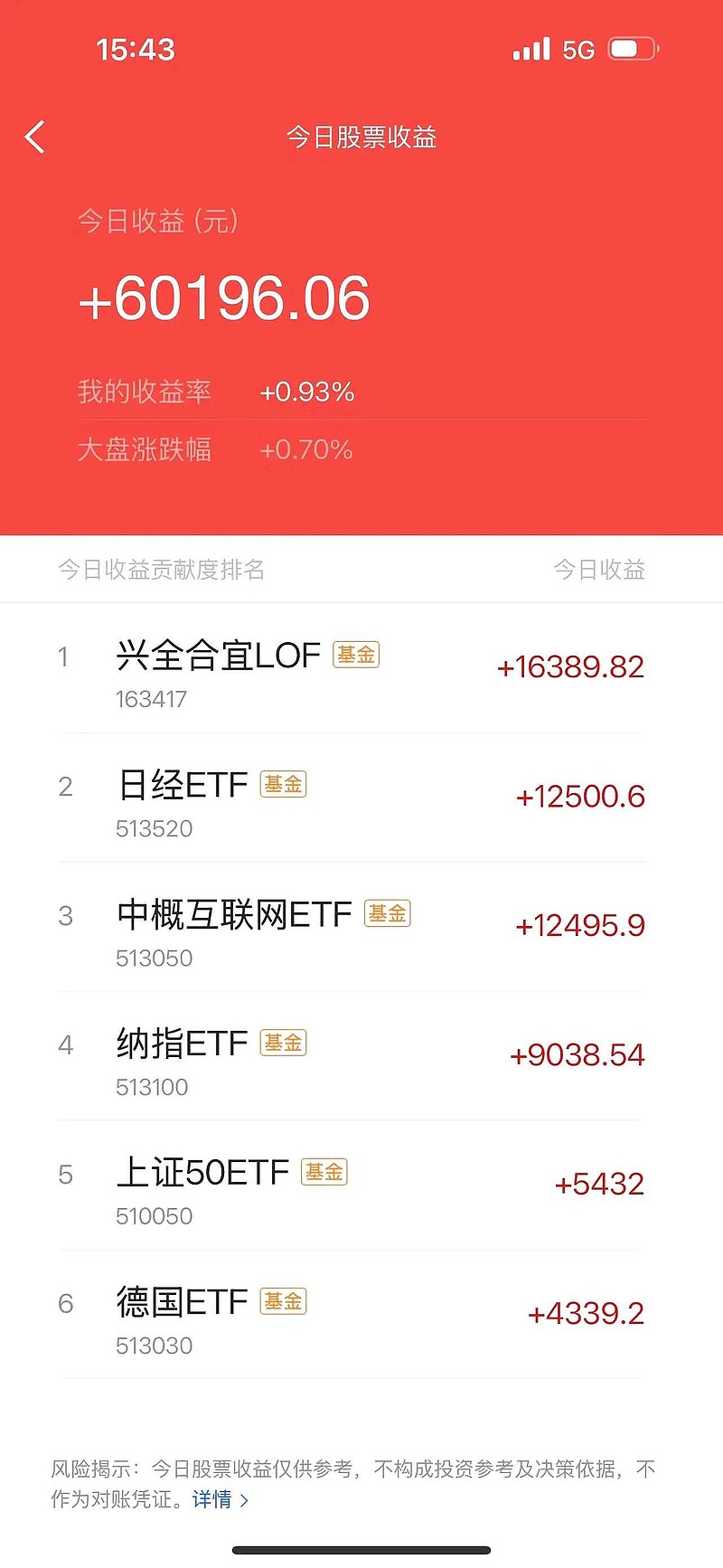Tap the 今日收益贡献度排名 header
The height and width of the screenshot is (1568, 723).
tap(163, 570)
